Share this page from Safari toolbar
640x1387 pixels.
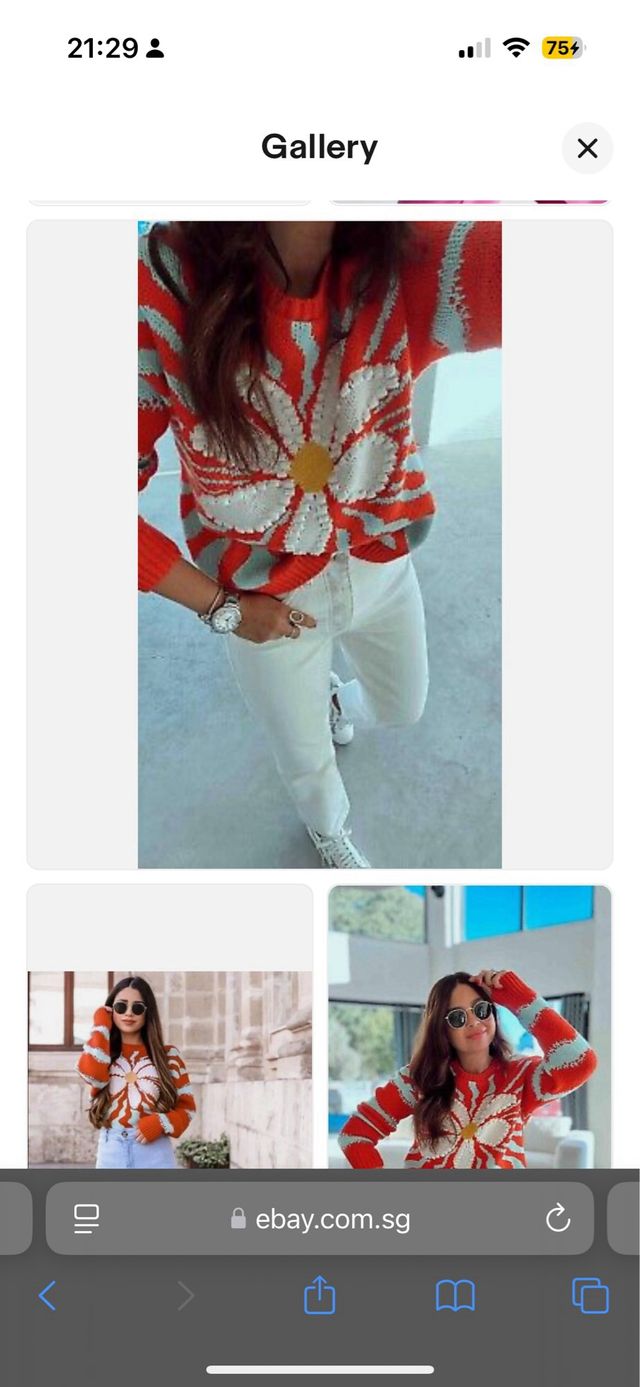click(319, 1296)
